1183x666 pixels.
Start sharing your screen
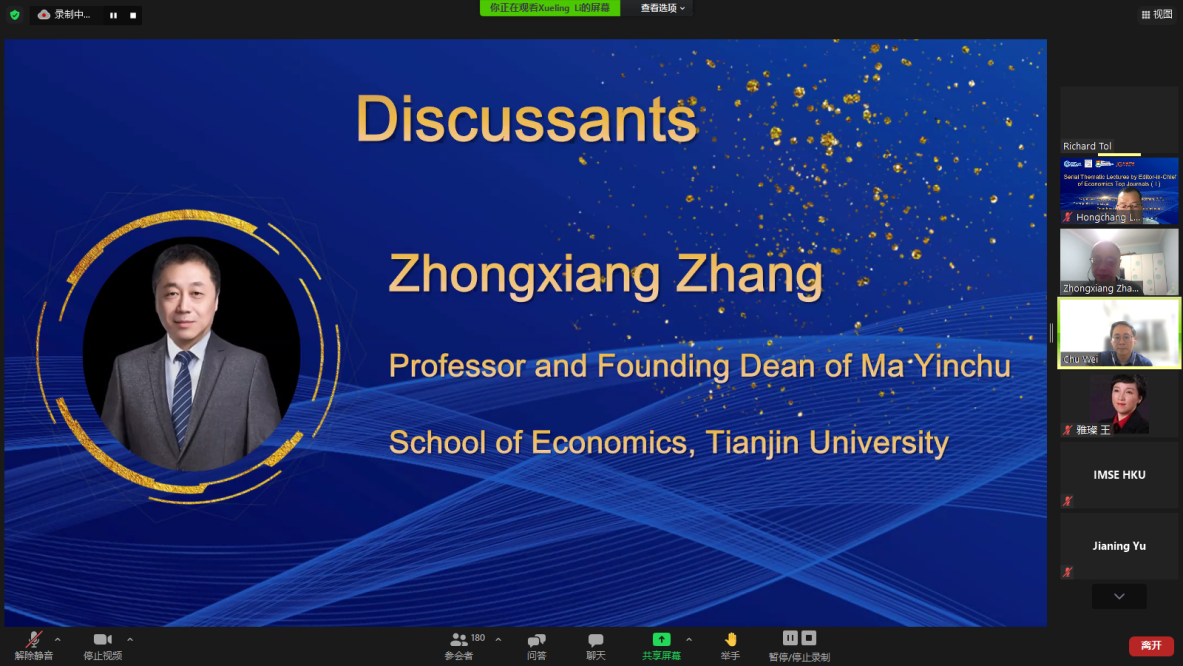(661, 645)
